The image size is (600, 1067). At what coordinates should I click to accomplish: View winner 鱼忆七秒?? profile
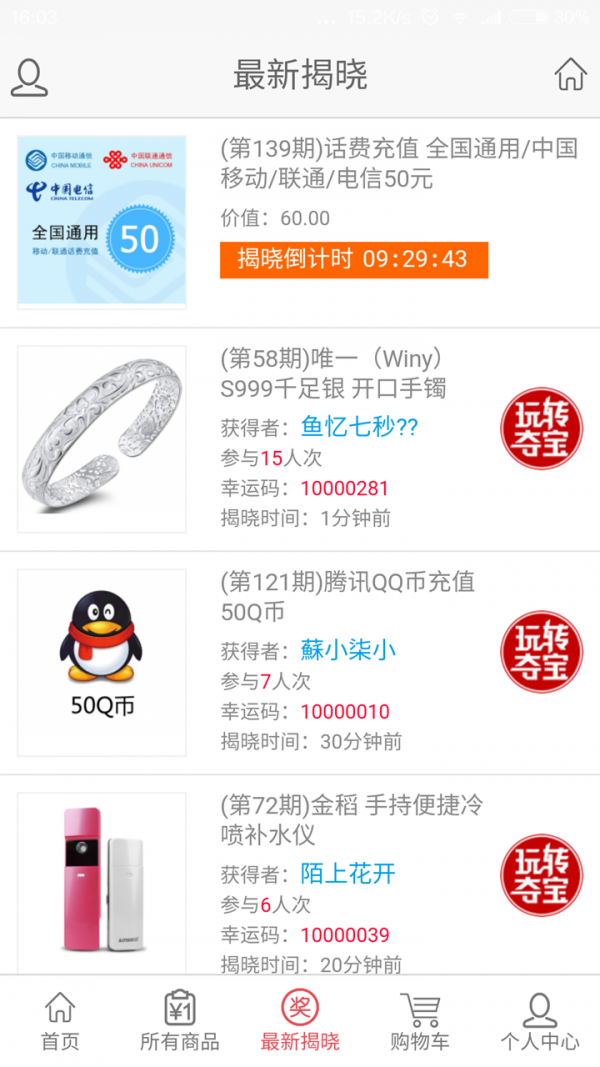pyautogui.click(x=359, y=428)
